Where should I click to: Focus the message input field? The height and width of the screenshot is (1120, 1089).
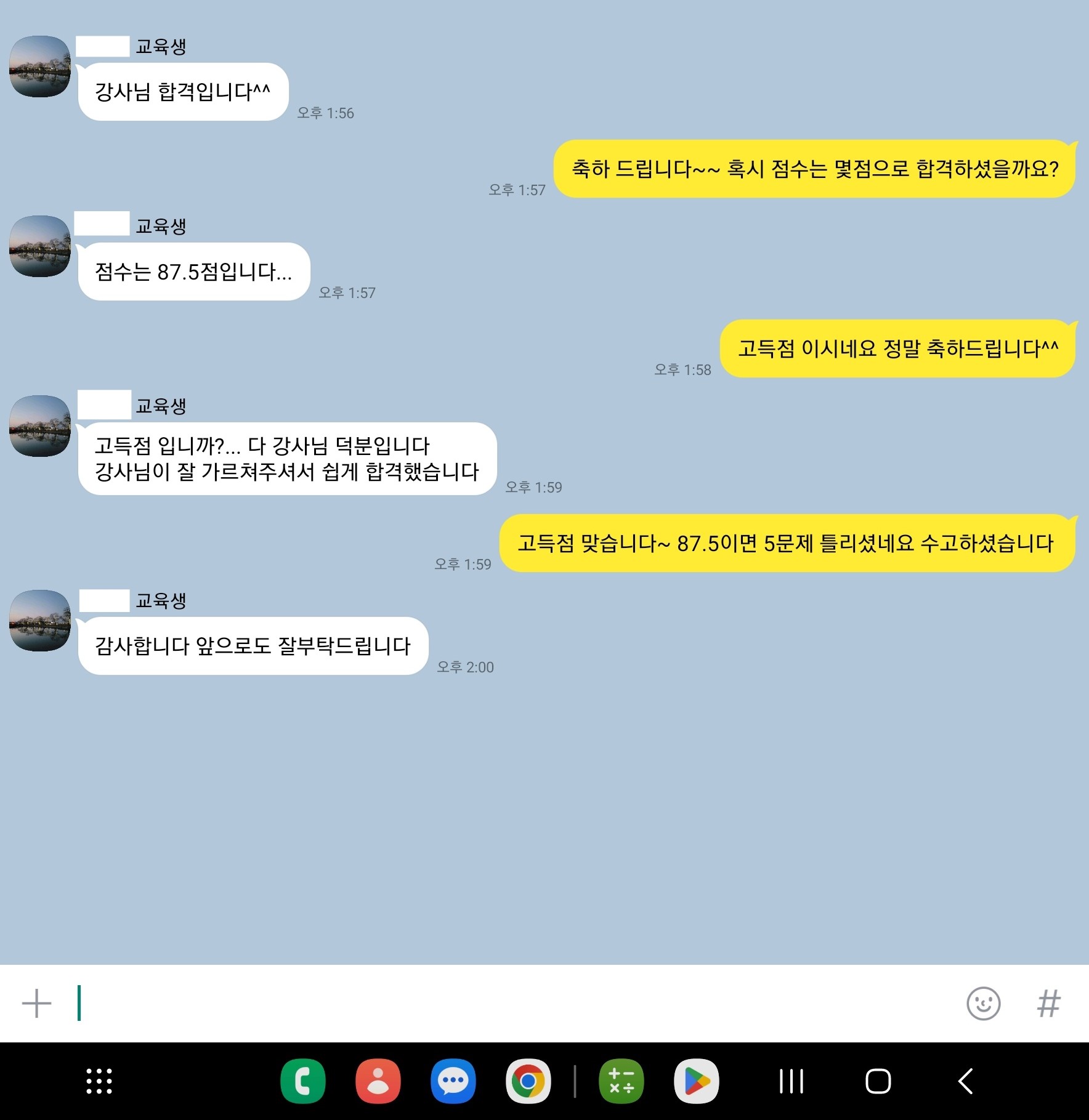[493, 1004]
